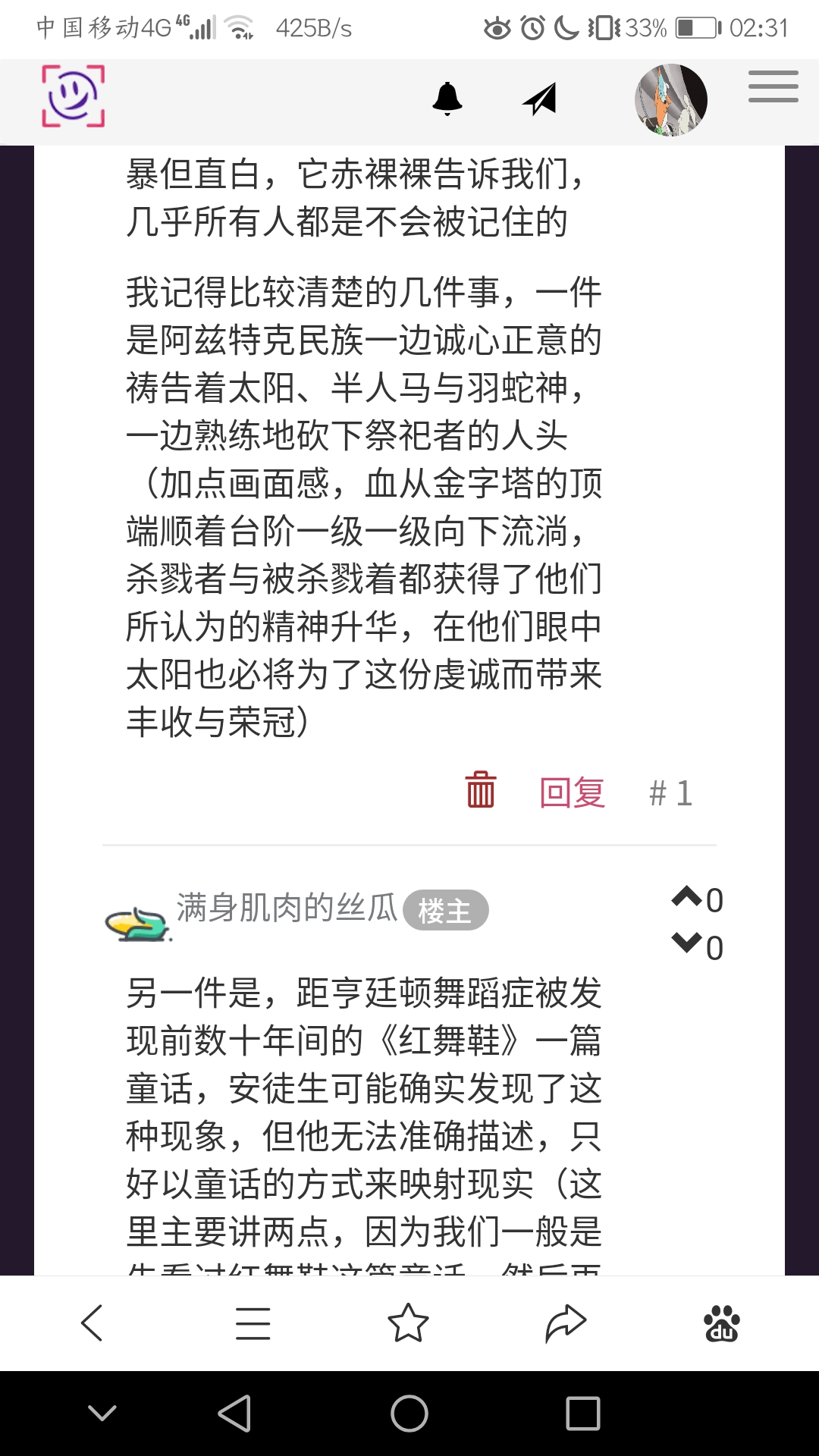Delete post #1 with trash icon
Screen dimensions: 819x1456
(x=481, y=790)
